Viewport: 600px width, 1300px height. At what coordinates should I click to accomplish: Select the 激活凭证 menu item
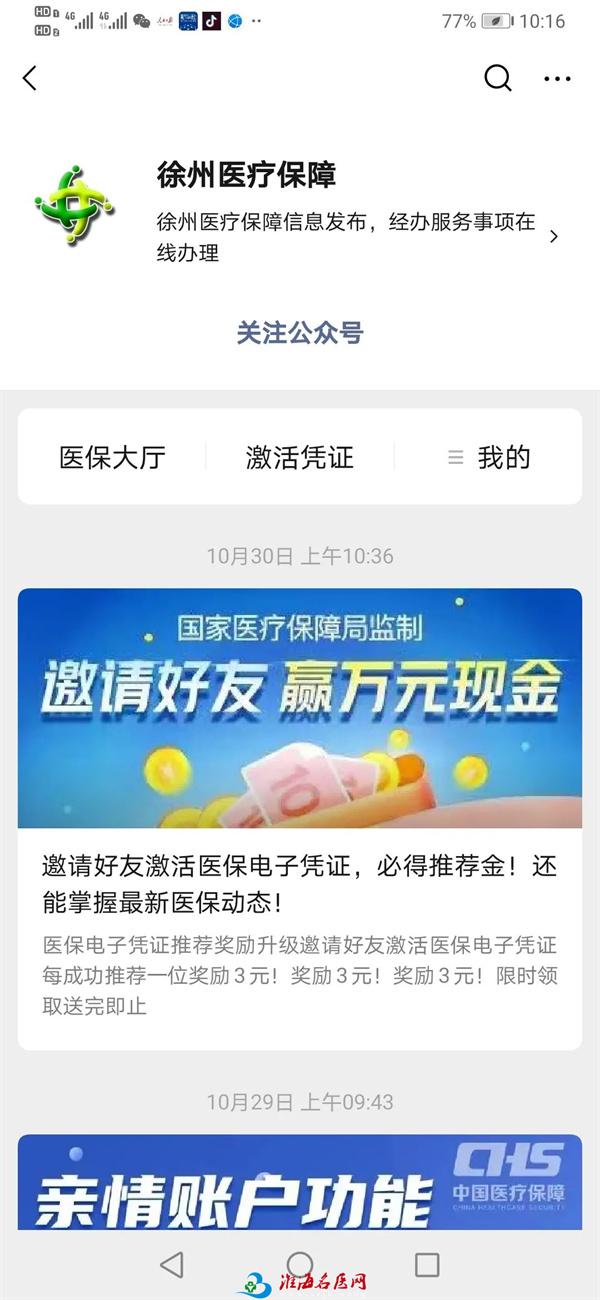click(300, 458)
